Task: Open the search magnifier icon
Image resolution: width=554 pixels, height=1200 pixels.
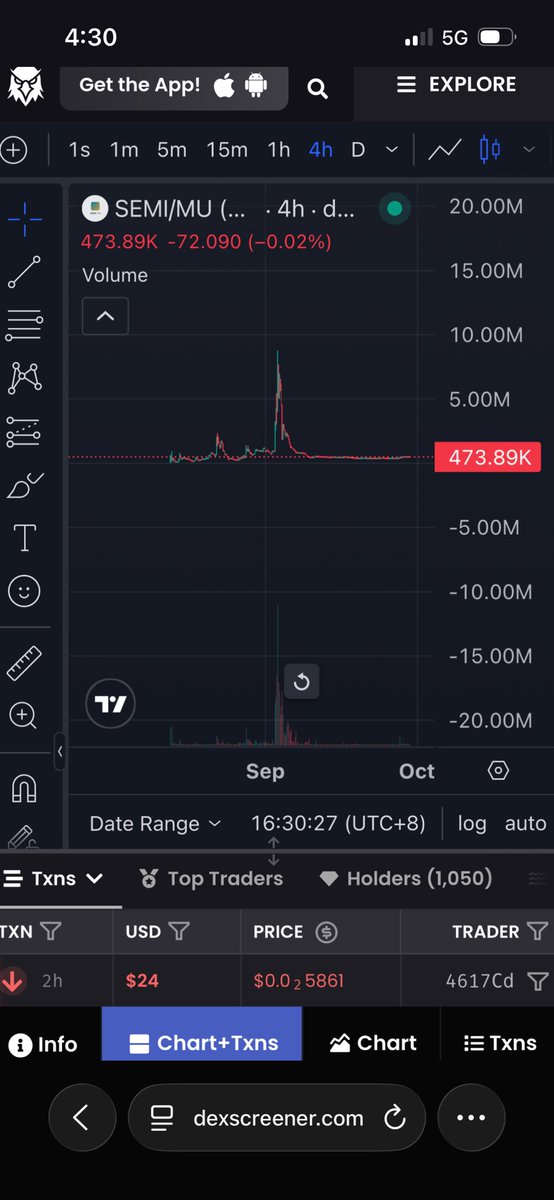Action: 317,88
